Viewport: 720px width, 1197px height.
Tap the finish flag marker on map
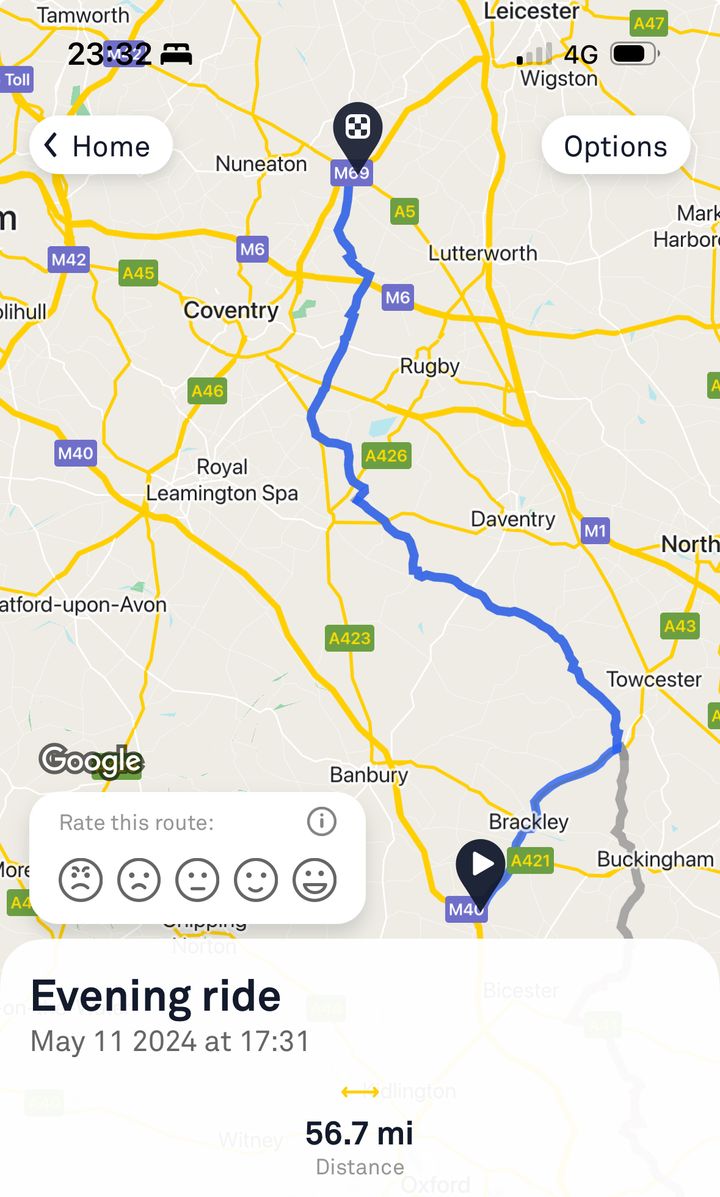[x=357, y=130]
